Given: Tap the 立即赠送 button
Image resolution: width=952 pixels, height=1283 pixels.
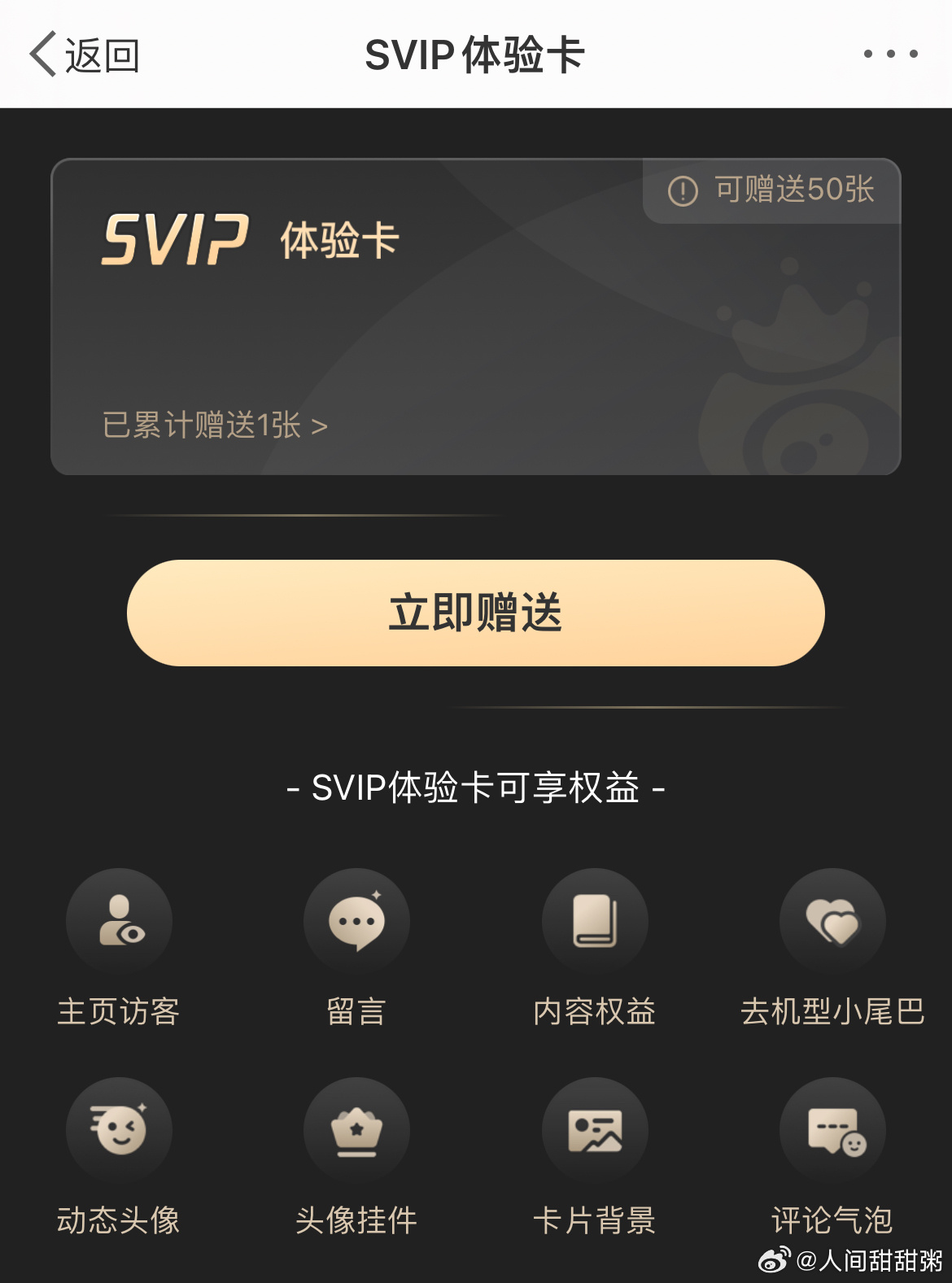Looking at the screenshot, I should [x=476, y=613].
